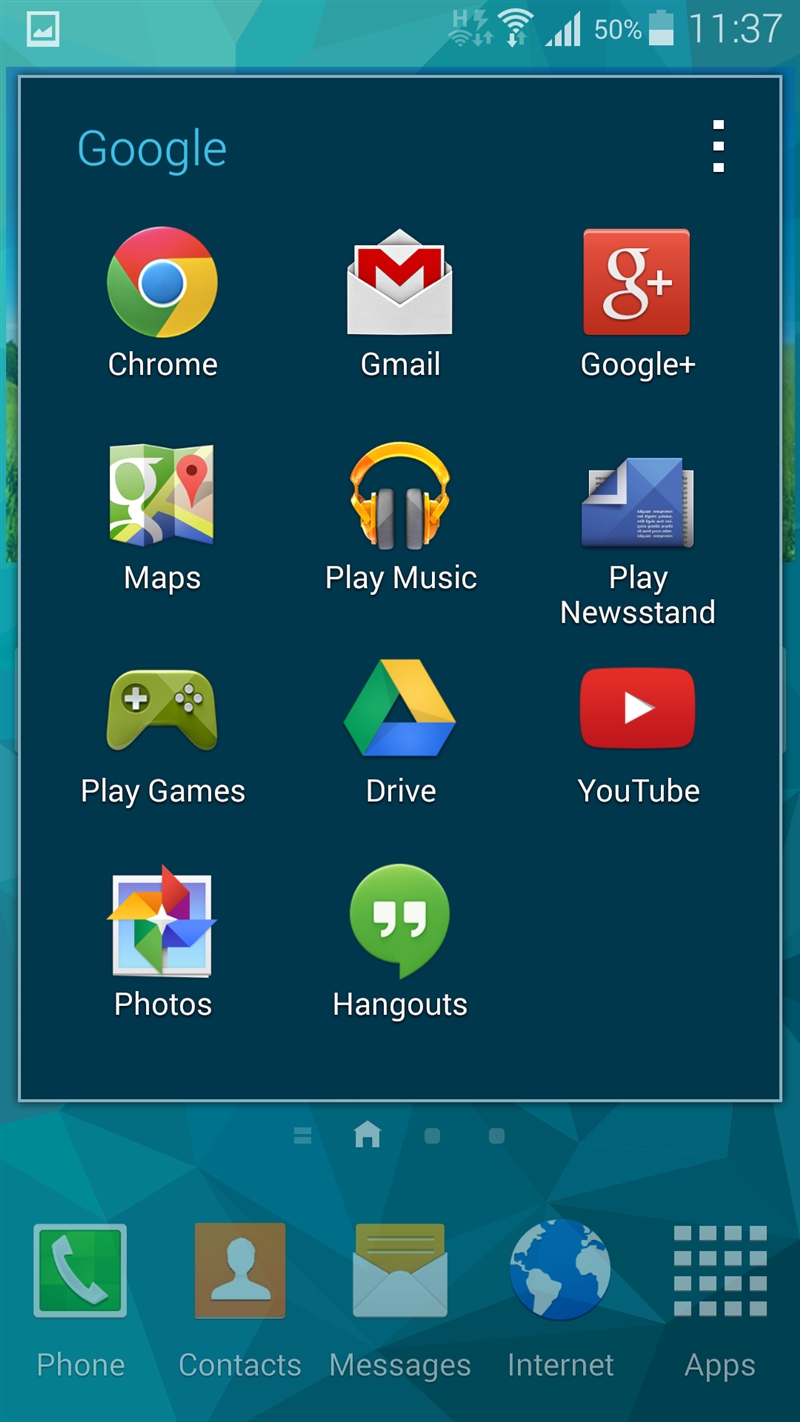Screen dimensions: 800x1422
Task: Open the Apps drawer
Action: click(x=720, y=1272)
